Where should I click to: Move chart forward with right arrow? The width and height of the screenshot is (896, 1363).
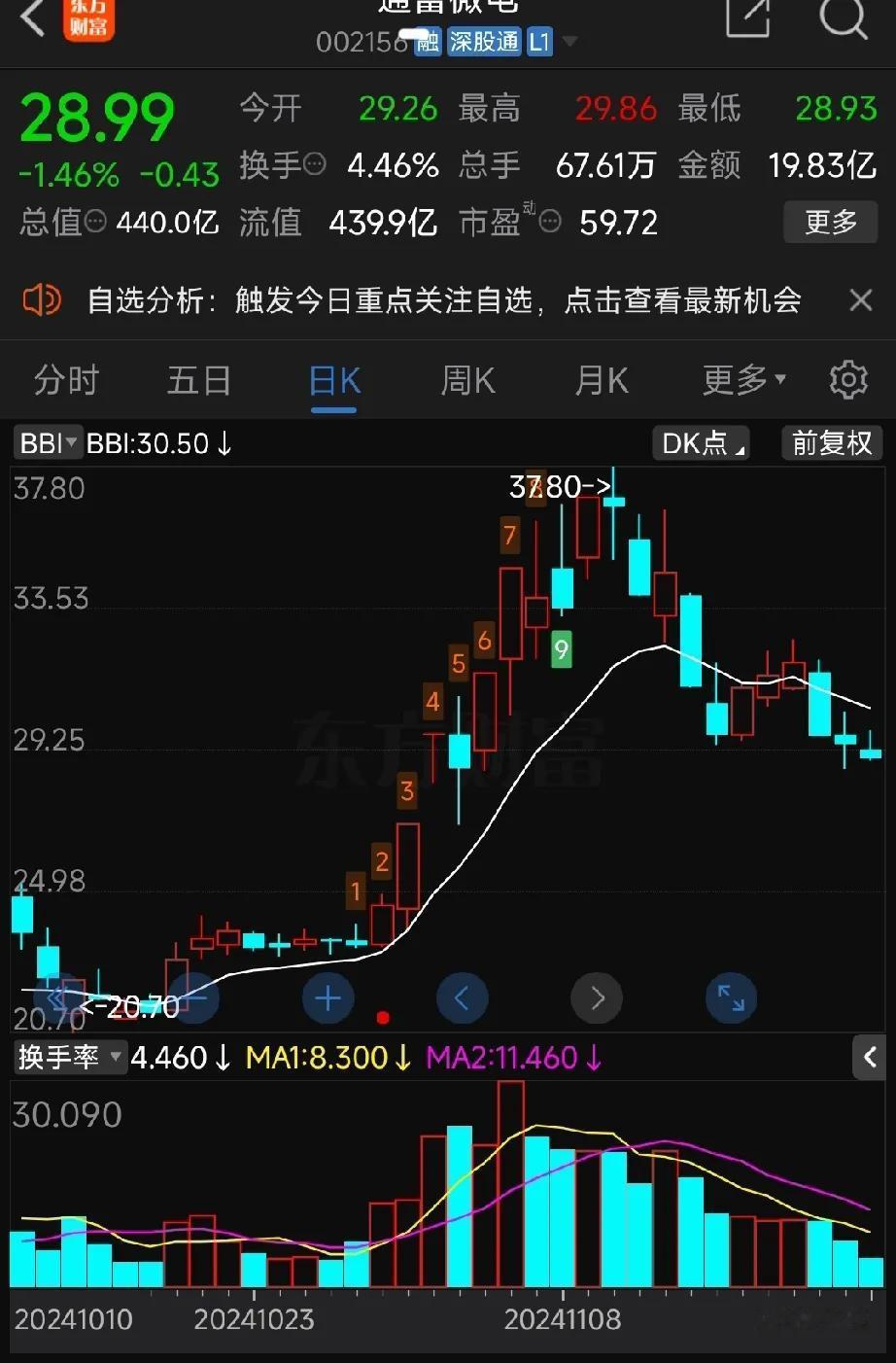tap(597, 998)
